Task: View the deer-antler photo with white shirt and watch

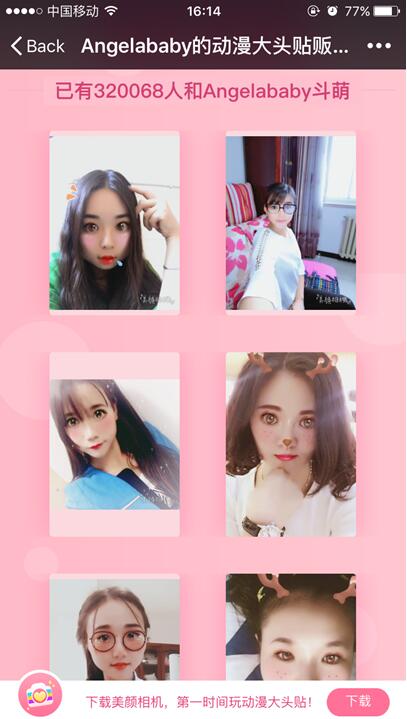Action: coord(291,444)
